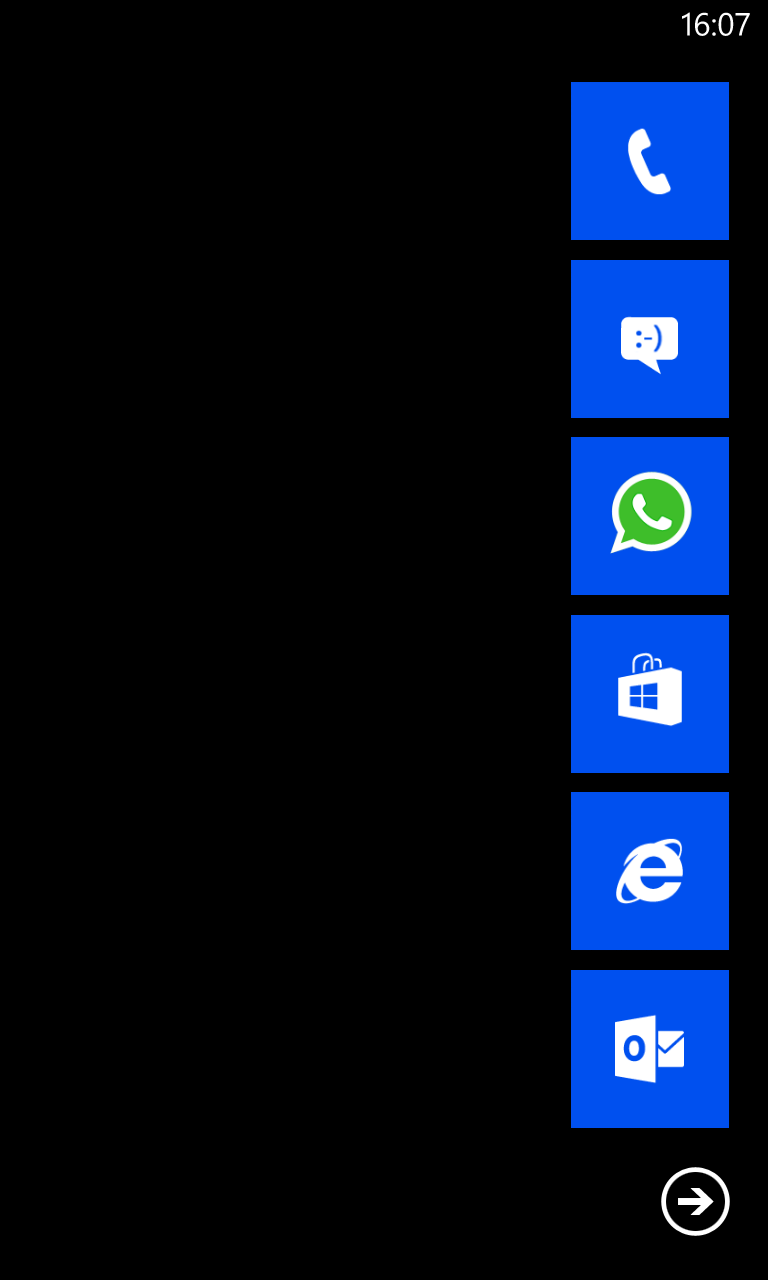Tap the arrow to open app list
Screen dimensions: 768x1280
pos(696,1201)
